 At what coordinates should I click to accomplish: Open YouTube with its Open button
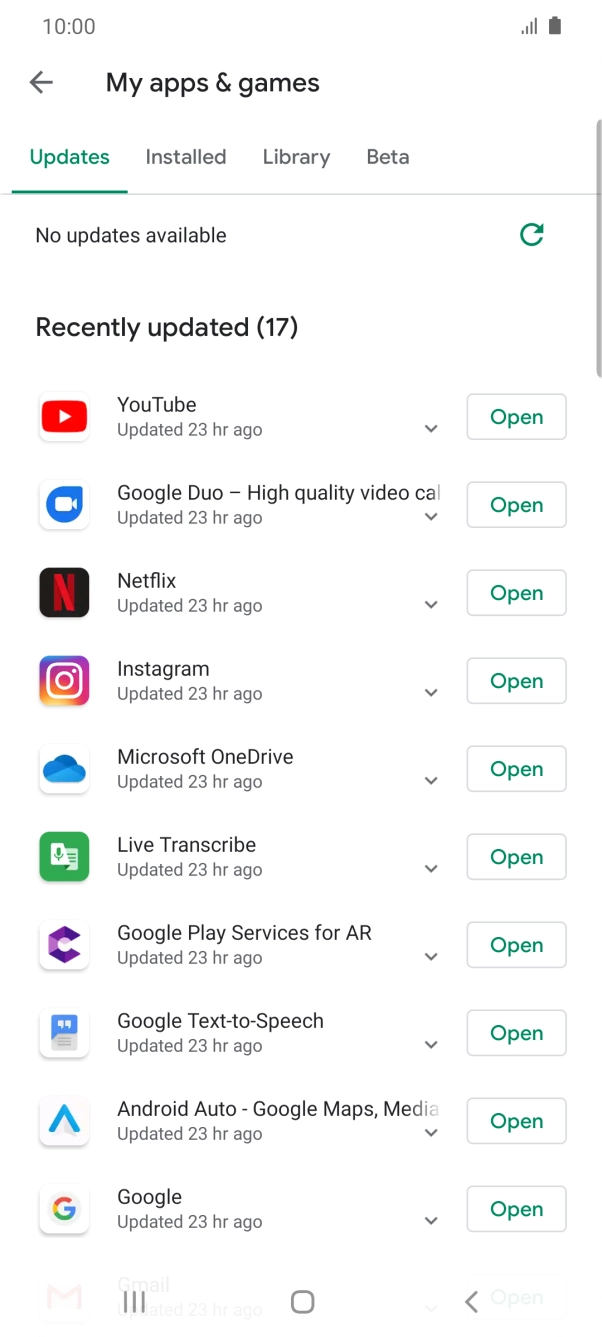517,417
